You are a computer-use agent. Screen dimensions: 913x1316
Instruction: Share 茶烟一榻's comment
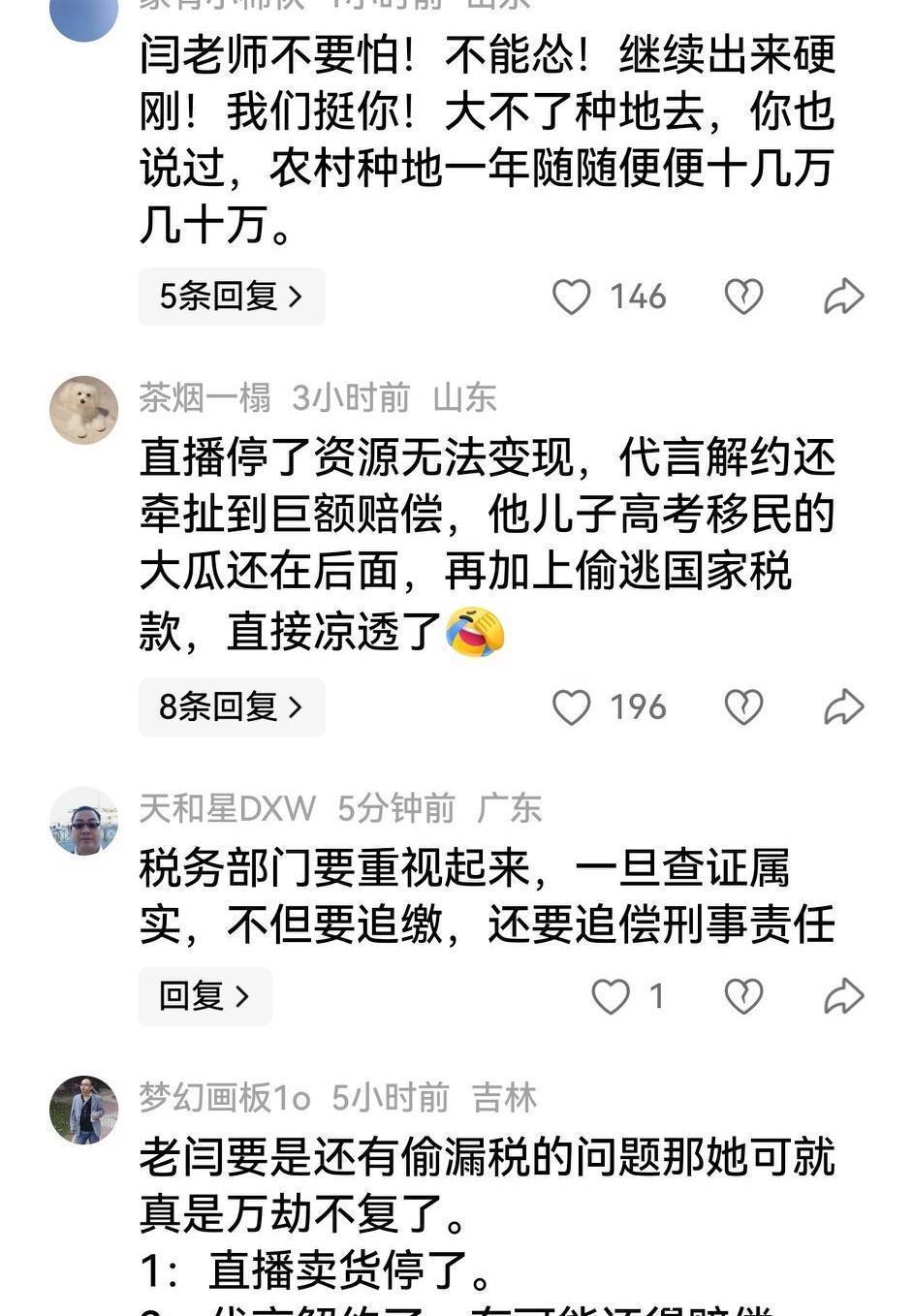tap(843, 707)
